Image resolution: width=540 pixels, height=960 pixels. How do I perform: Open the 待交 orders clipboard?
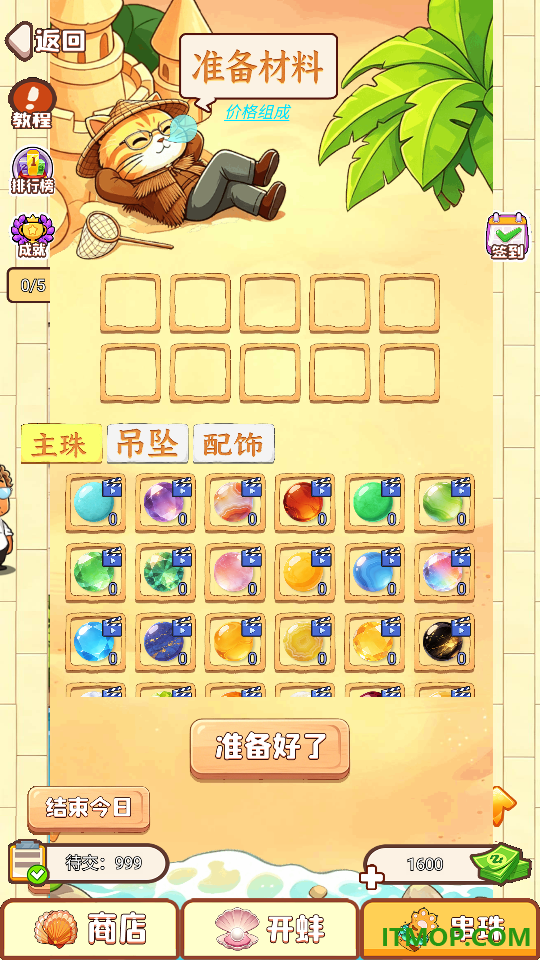[27, 862]
